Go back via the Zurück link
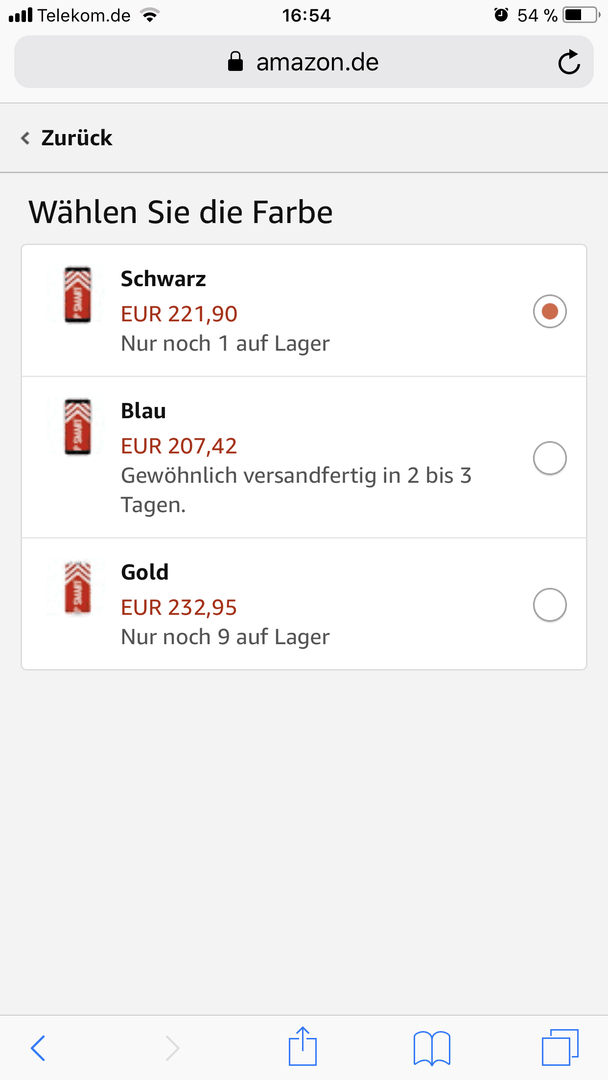Screen dimensions: 608x1080 pos(66,138)
